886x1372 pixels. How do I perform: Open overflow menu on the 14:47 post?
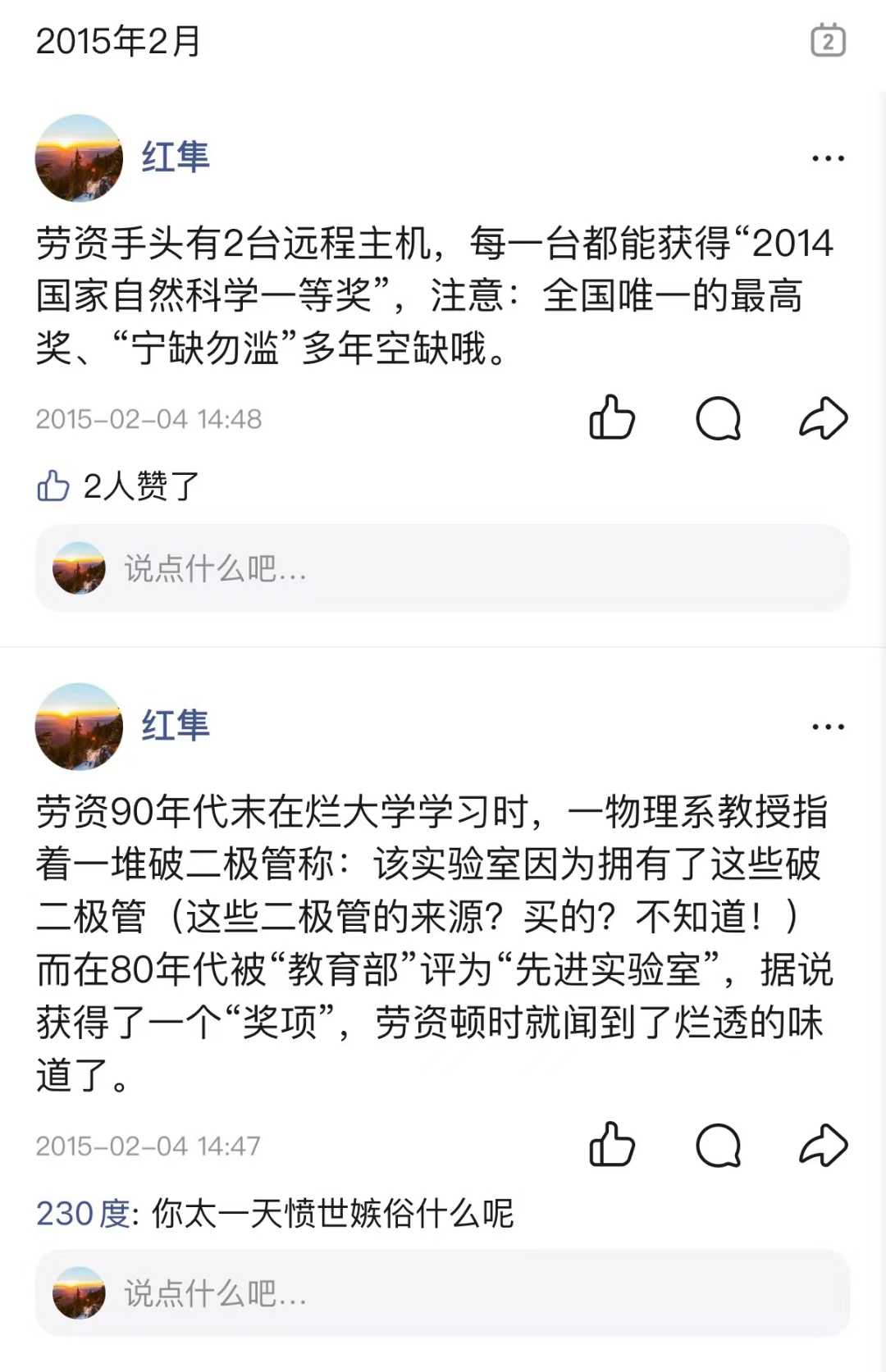coord(827,727)
